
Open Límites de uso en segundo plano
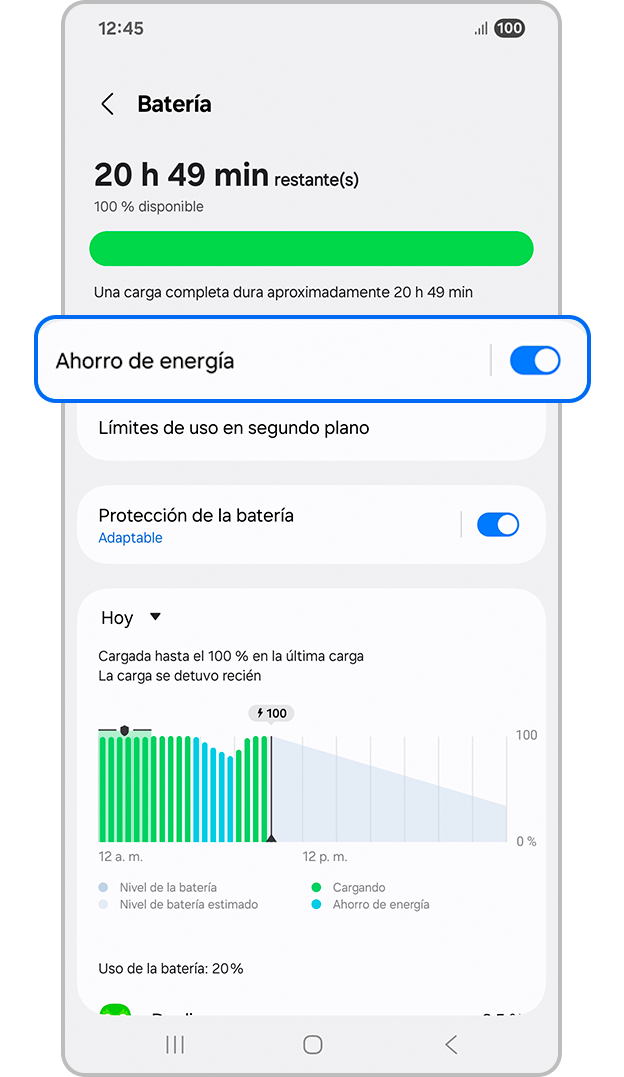coord(234,428)
